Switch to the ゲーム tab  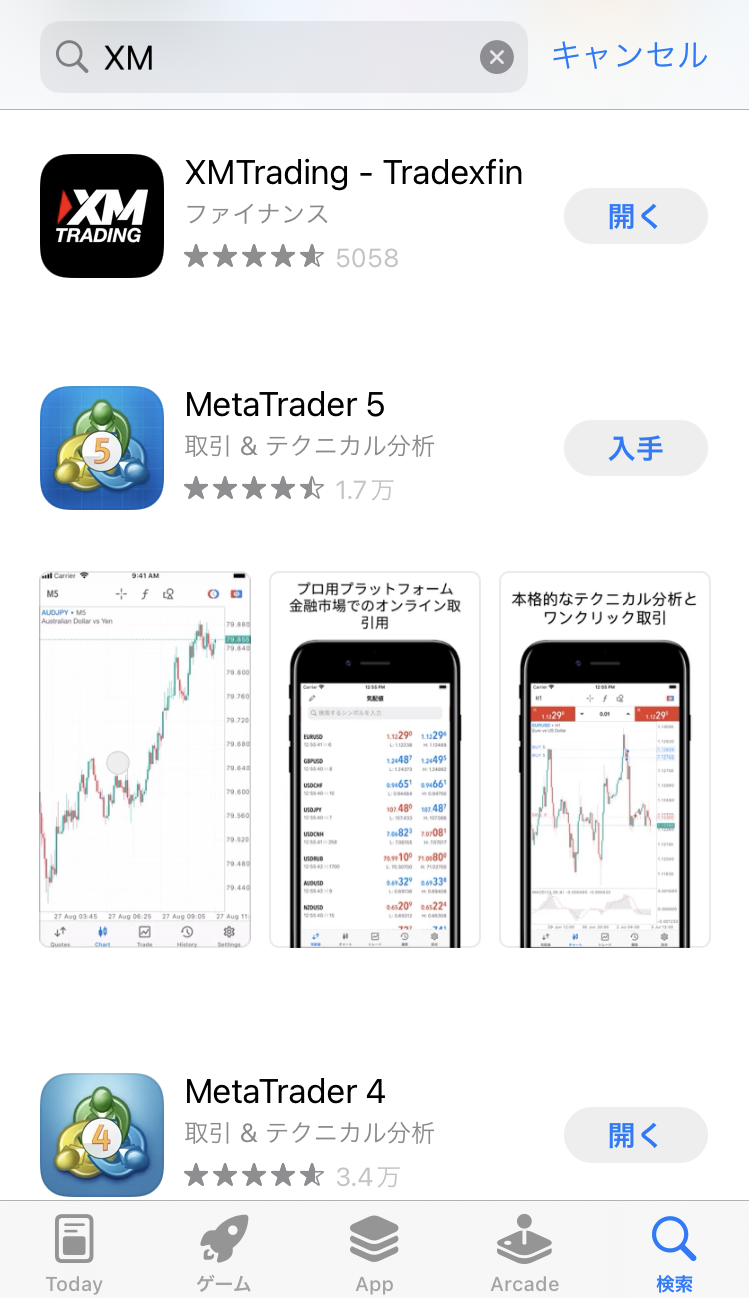(x=224, y=1253)
